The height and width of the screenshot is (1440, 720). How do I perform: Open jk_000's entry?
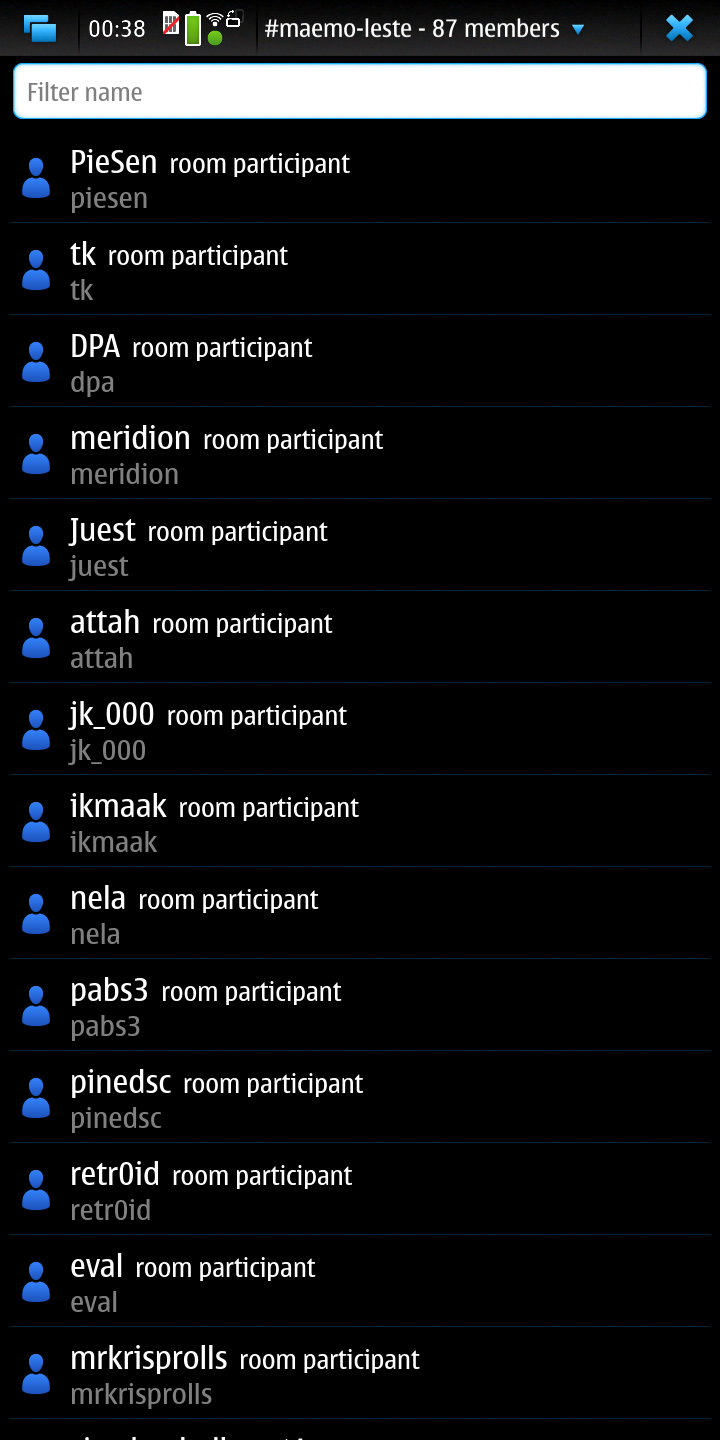pos(360,730)
